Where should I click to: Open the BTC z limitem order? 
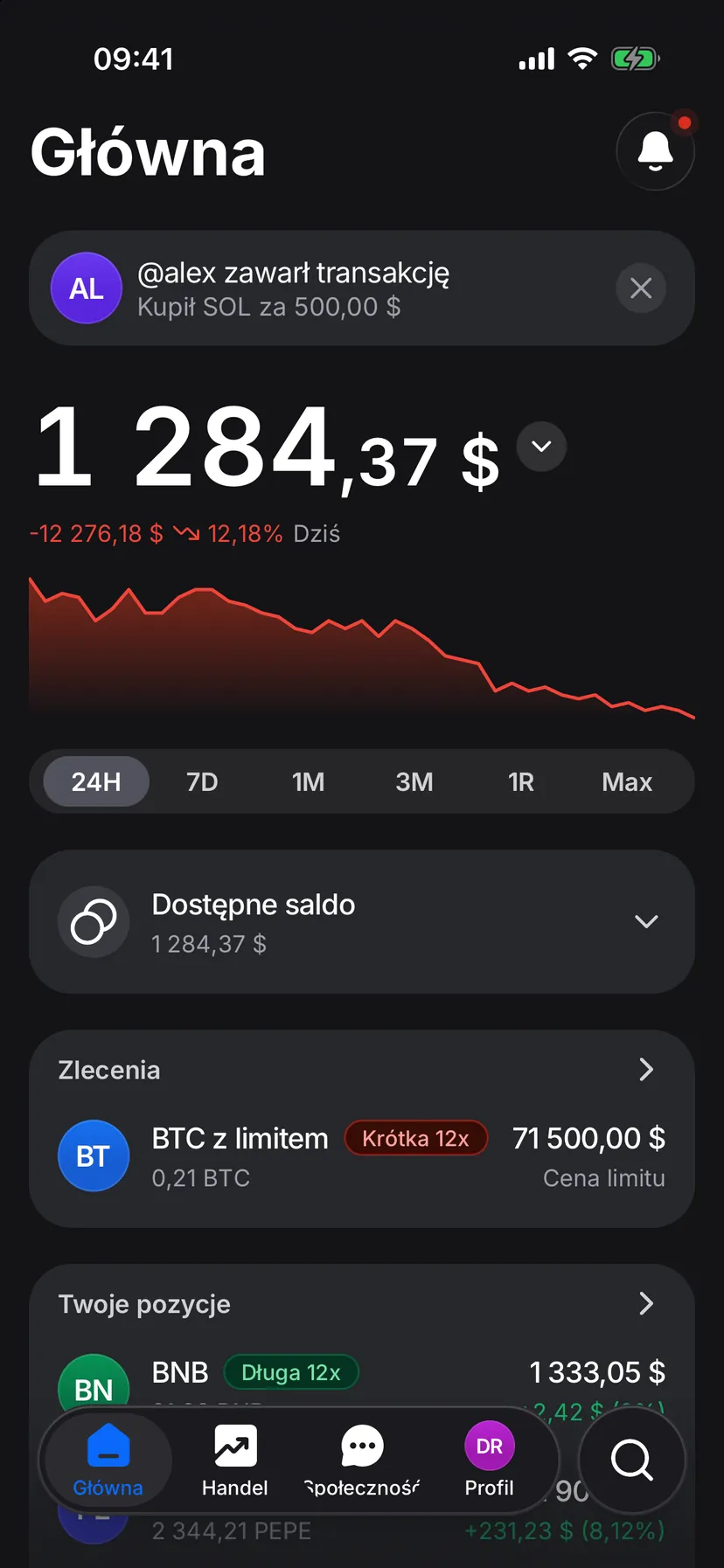coord(362,1156)
